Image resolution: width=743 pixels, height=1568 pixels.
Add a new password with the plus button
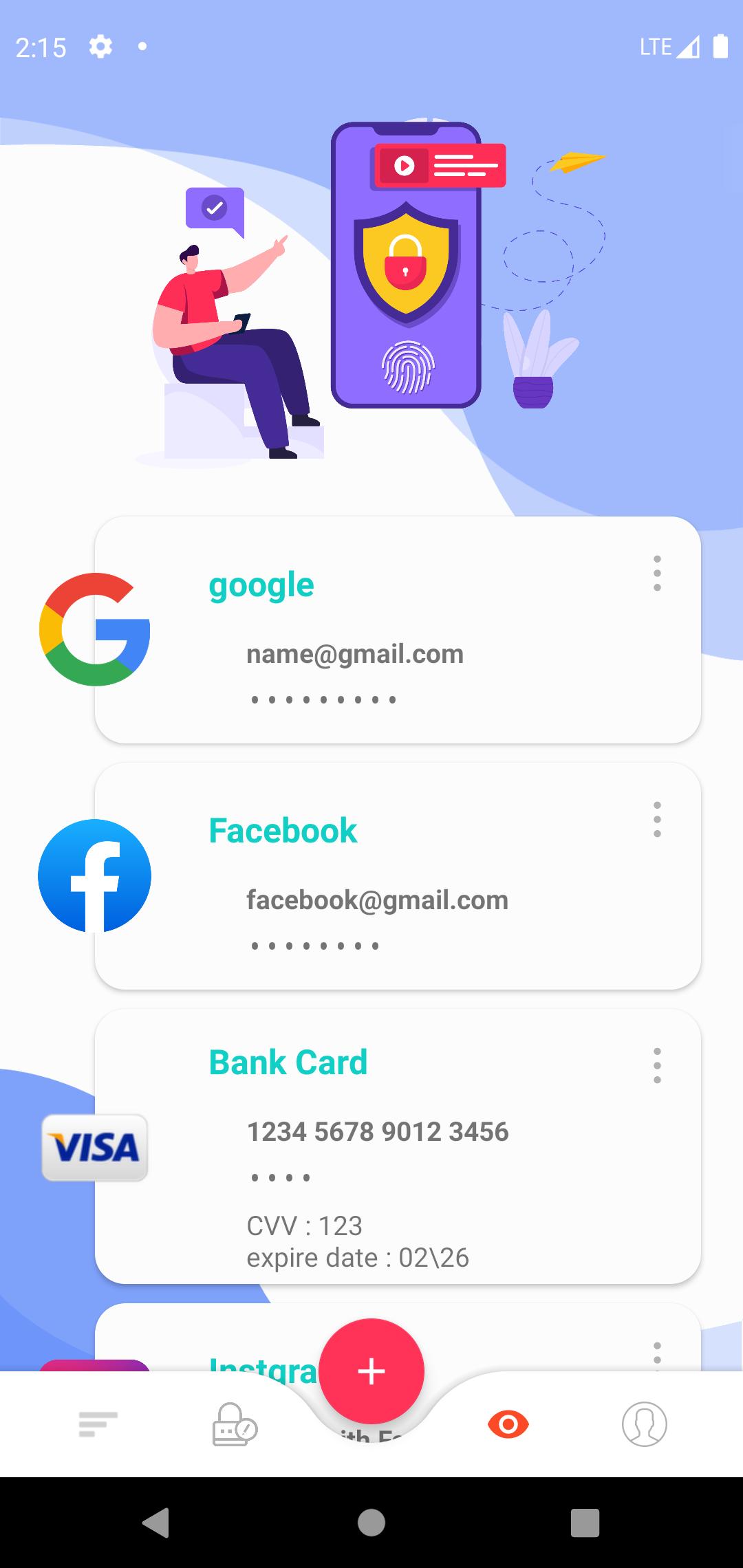coord(371,1371)
